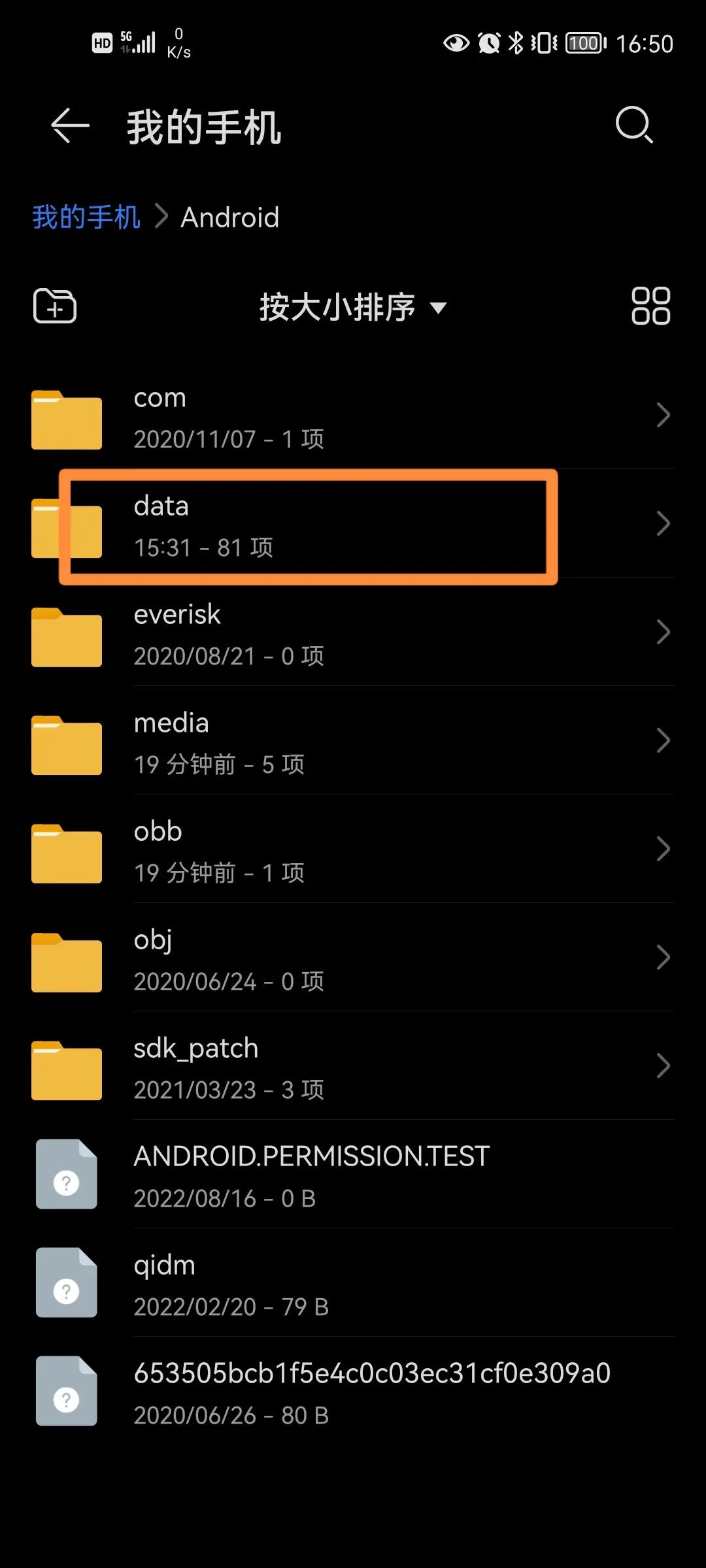Tap the clock showing 16:50 in status bar

pyautogui.click(x=646, y=42)
